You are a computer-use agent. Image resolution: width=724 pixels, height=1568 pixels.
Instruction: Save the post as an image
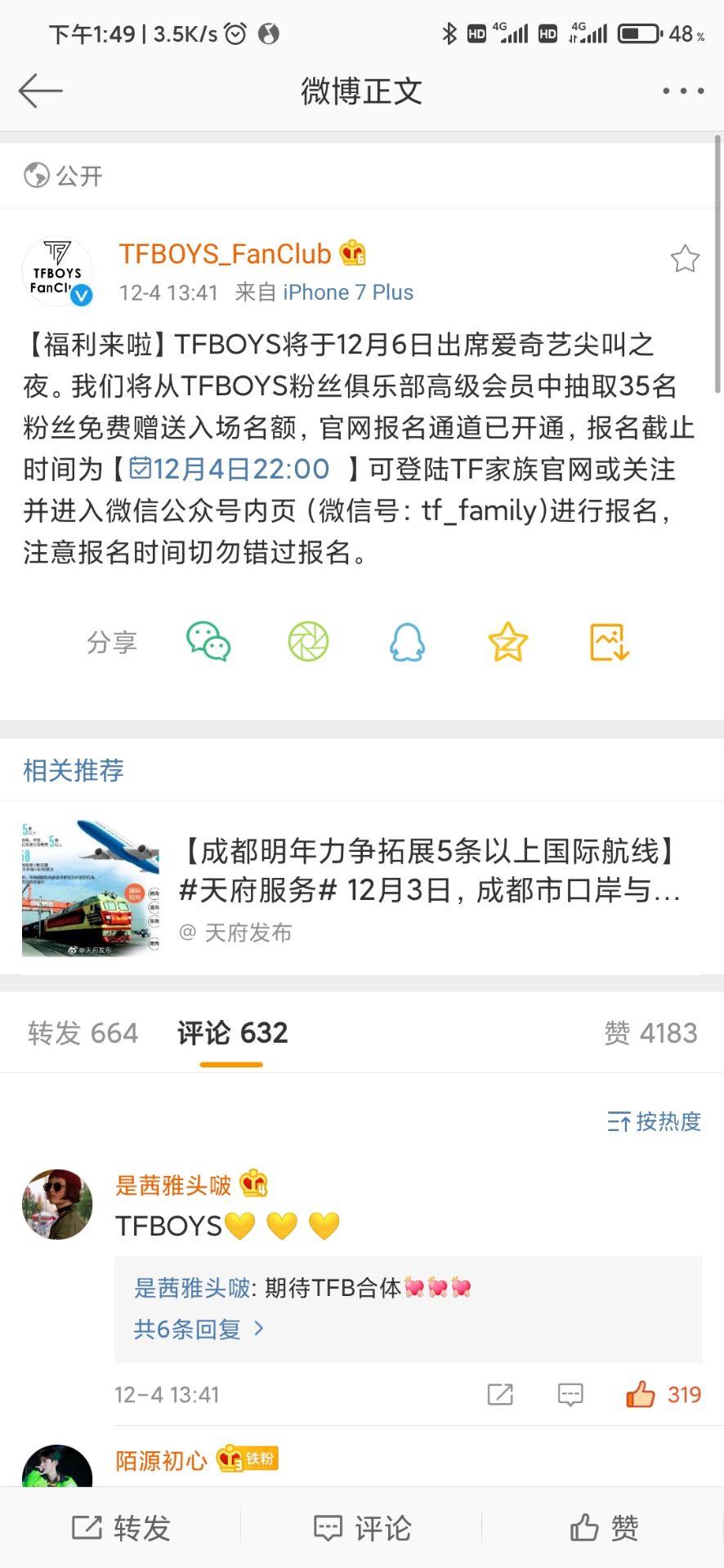click(x=609, y=642)
